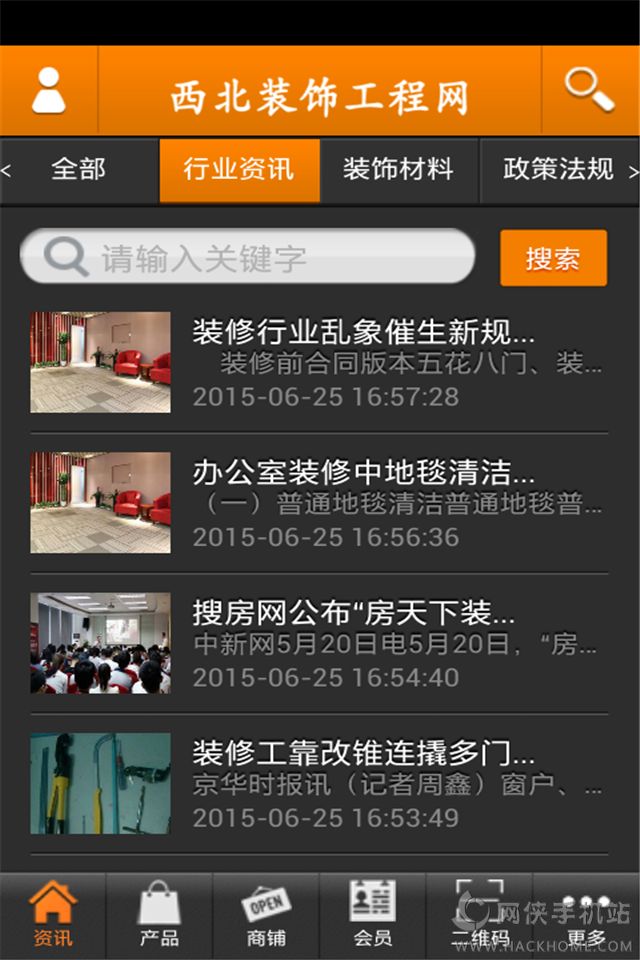Tap the orange 搜索 button
Viewport: 640px width, 960px height.
[x=553, y=258]
